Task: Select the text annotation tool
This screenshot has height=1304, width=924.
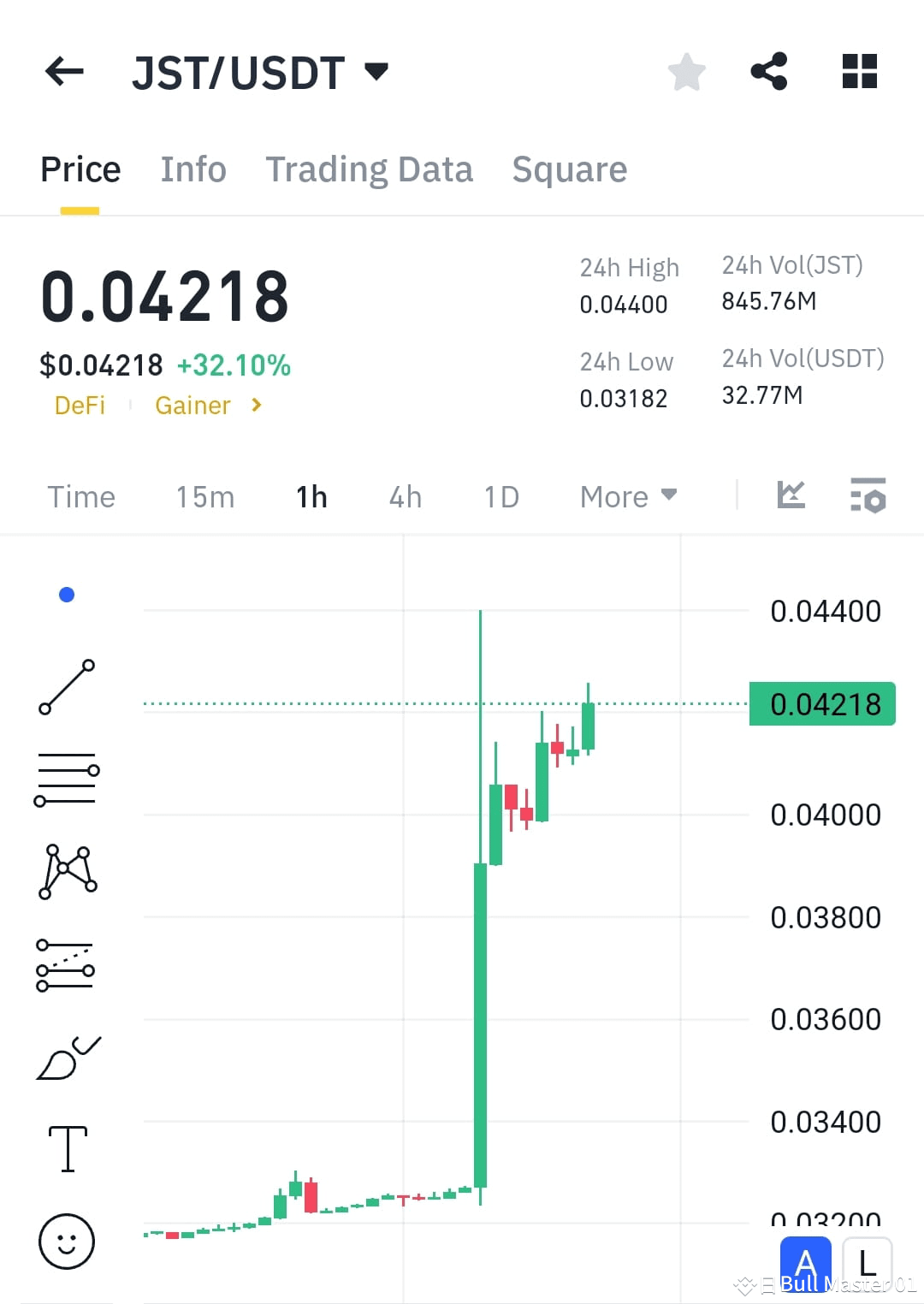Action: pos(67,1149)
